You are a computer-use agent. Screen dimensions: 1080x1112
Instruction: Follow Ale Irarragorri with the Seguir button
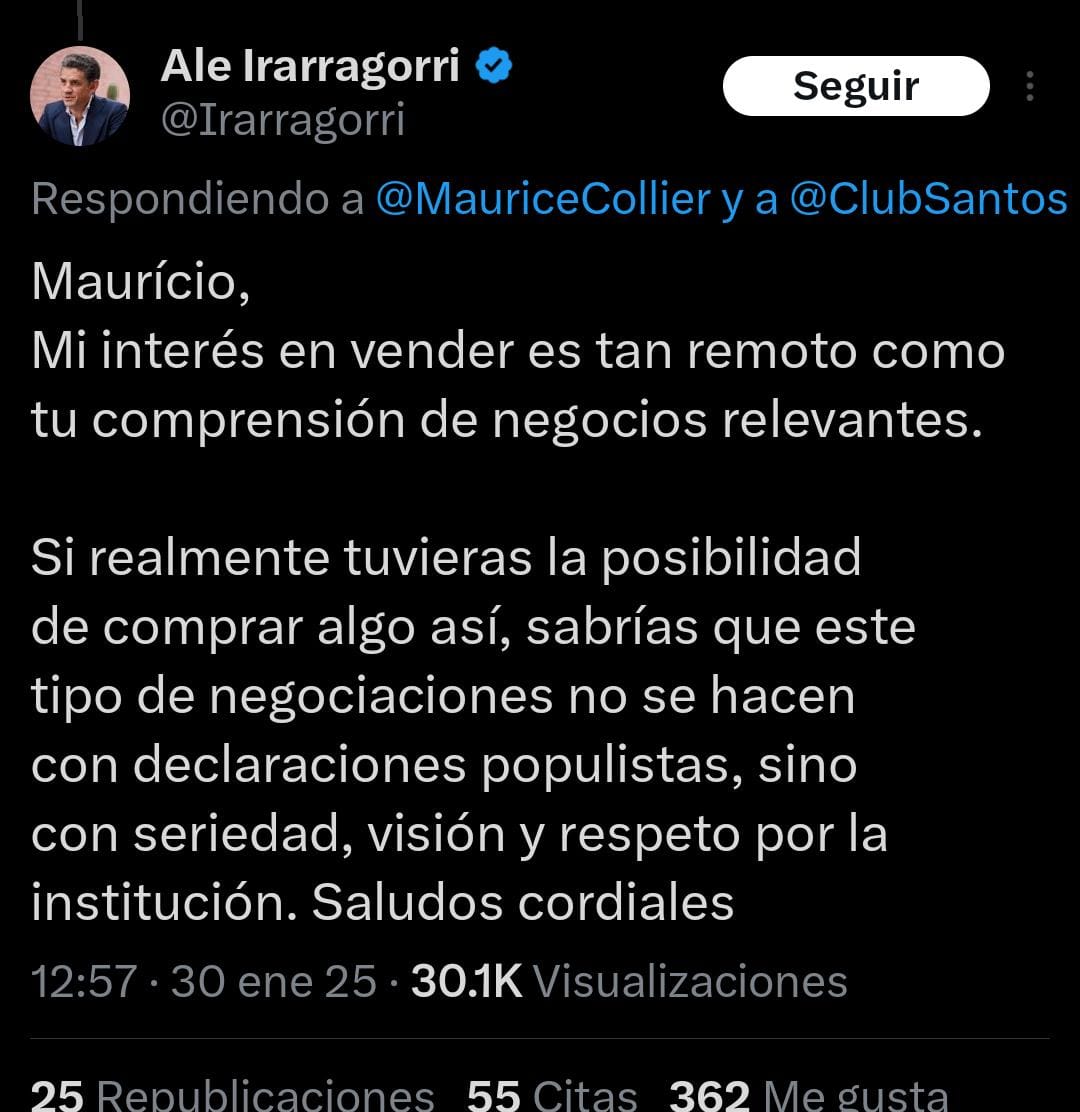[855, 86]
